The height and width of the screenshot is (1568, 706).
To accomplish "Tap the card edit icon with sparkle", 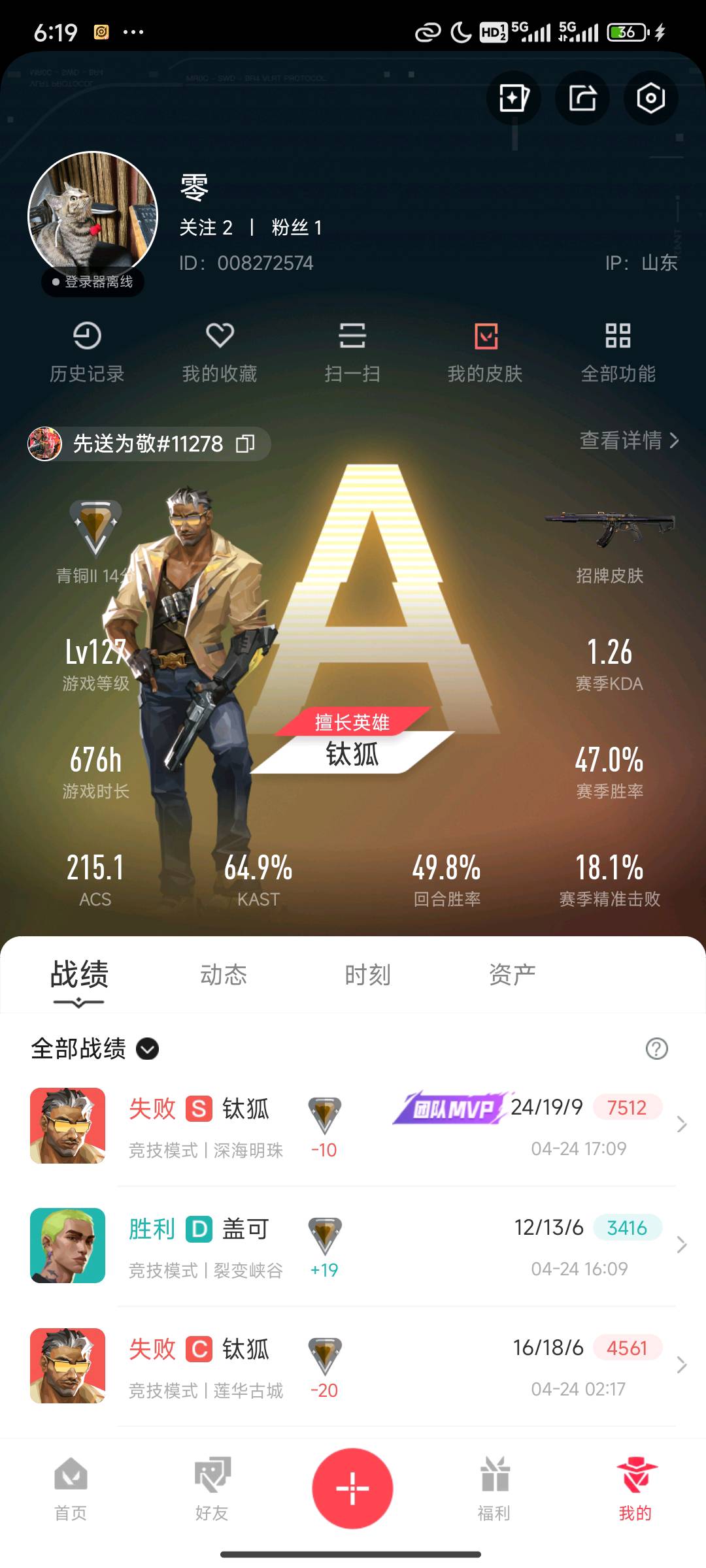I will 513,99.
